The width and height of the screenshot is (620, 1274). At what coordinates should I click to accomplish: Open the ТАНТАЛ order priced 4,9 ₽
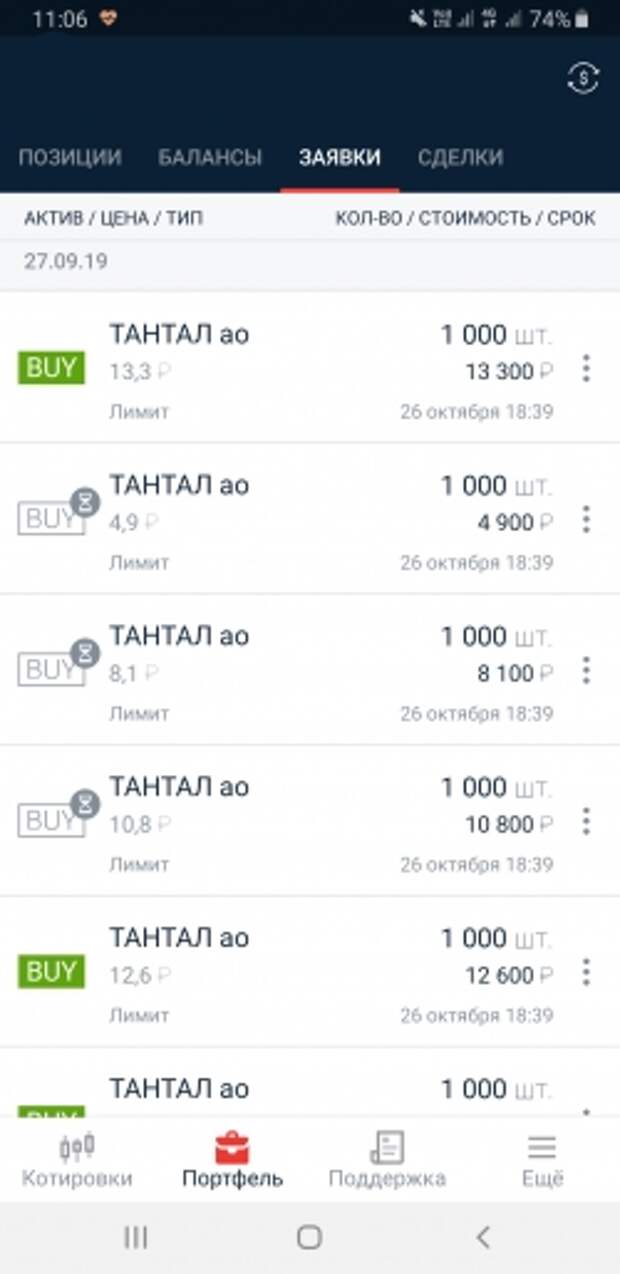(x=300, y=520)
